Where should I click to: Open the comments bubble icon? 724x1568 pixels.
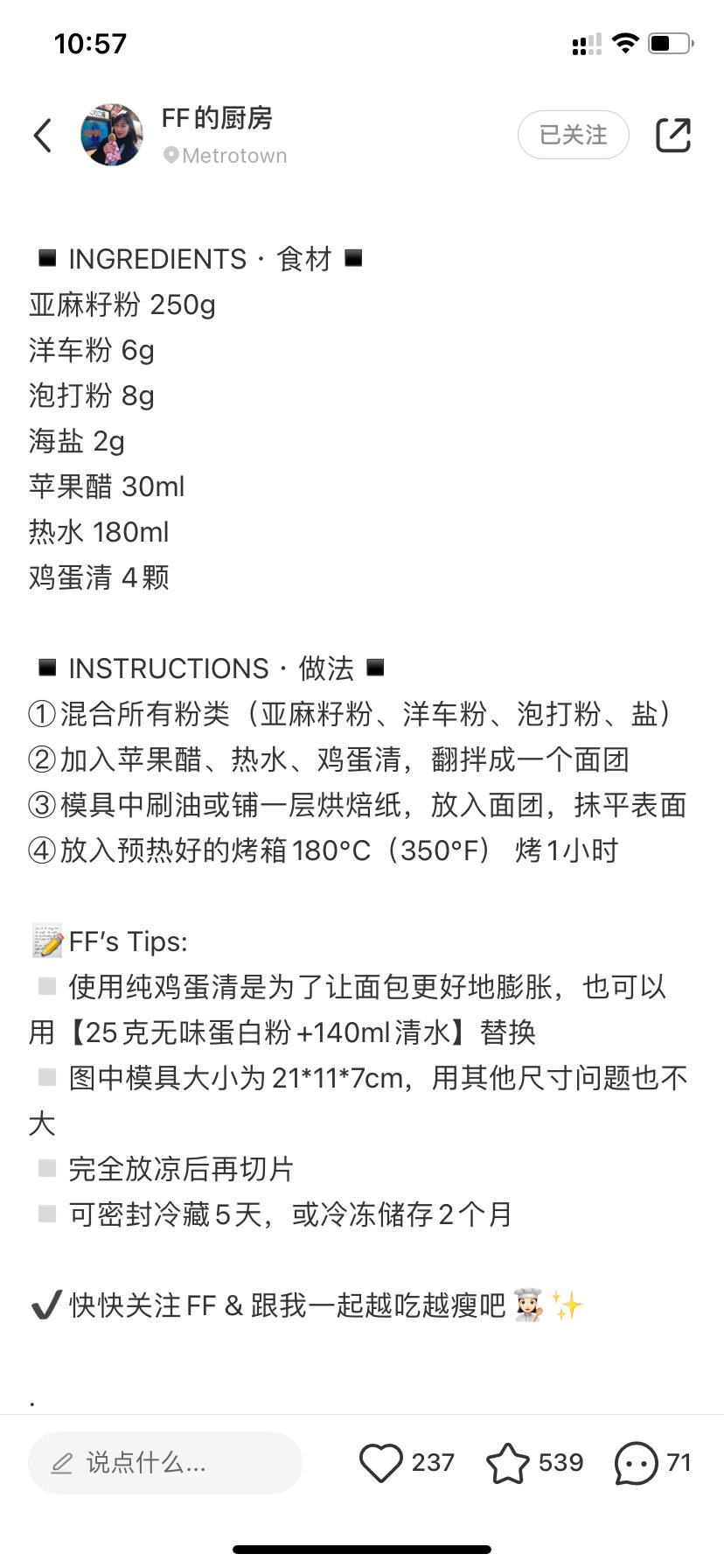(636, 1462)
